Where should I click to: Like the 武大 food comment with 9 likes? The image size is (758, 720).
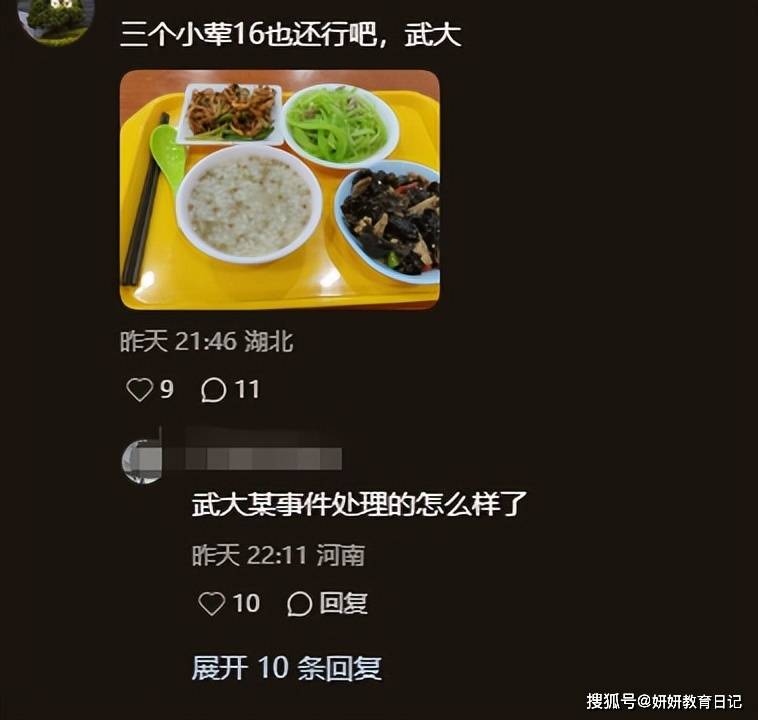pos(140,390)
